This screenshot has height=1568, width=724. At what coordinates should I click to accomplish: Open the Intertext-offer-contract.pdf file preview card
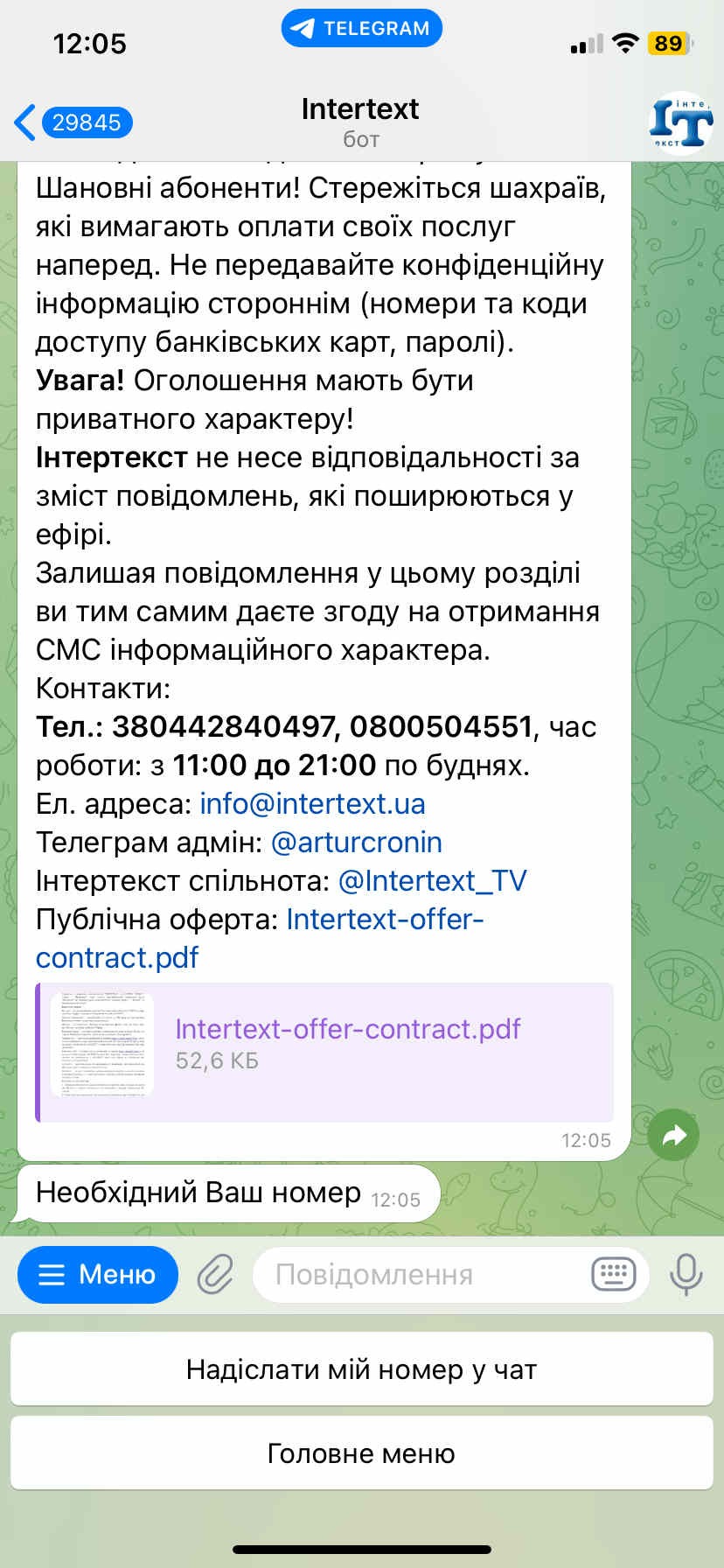click(324, 1052)
